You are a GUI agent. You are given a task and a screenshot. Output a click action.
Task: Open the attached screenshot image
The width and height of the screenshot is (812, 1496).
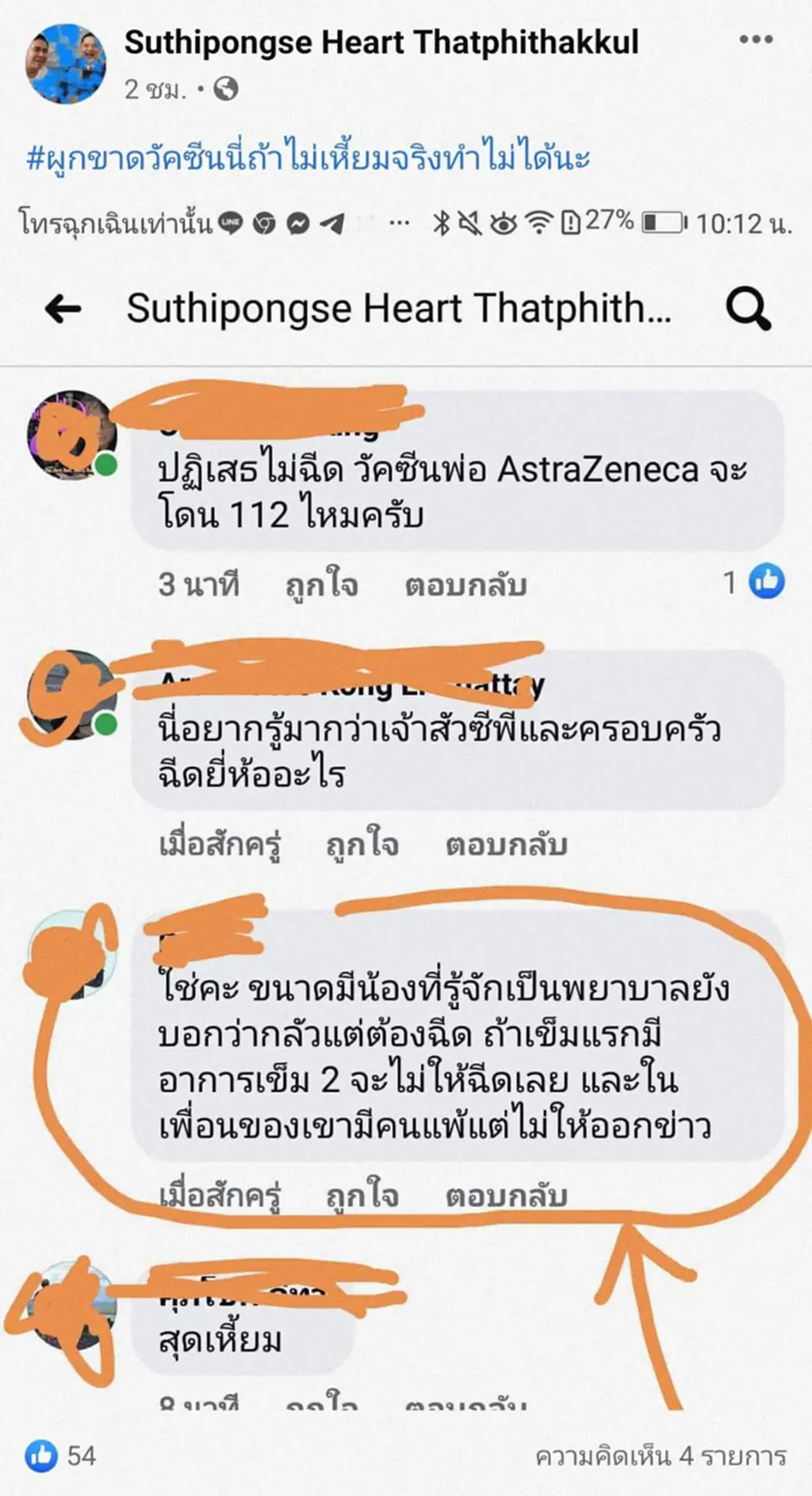pos(406,775)
